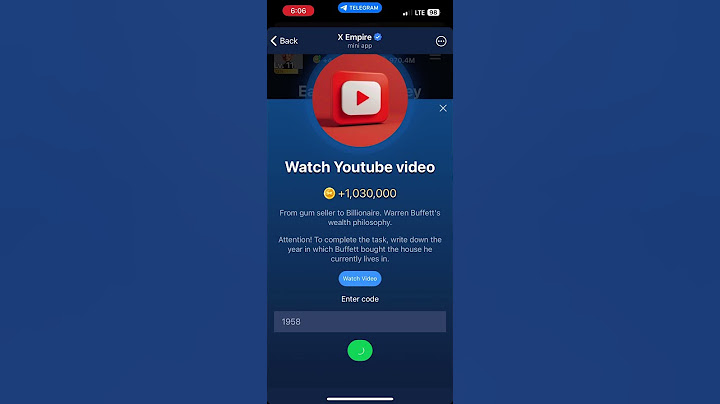
Task: Submit the code with the green button
Action: point(360,351)
